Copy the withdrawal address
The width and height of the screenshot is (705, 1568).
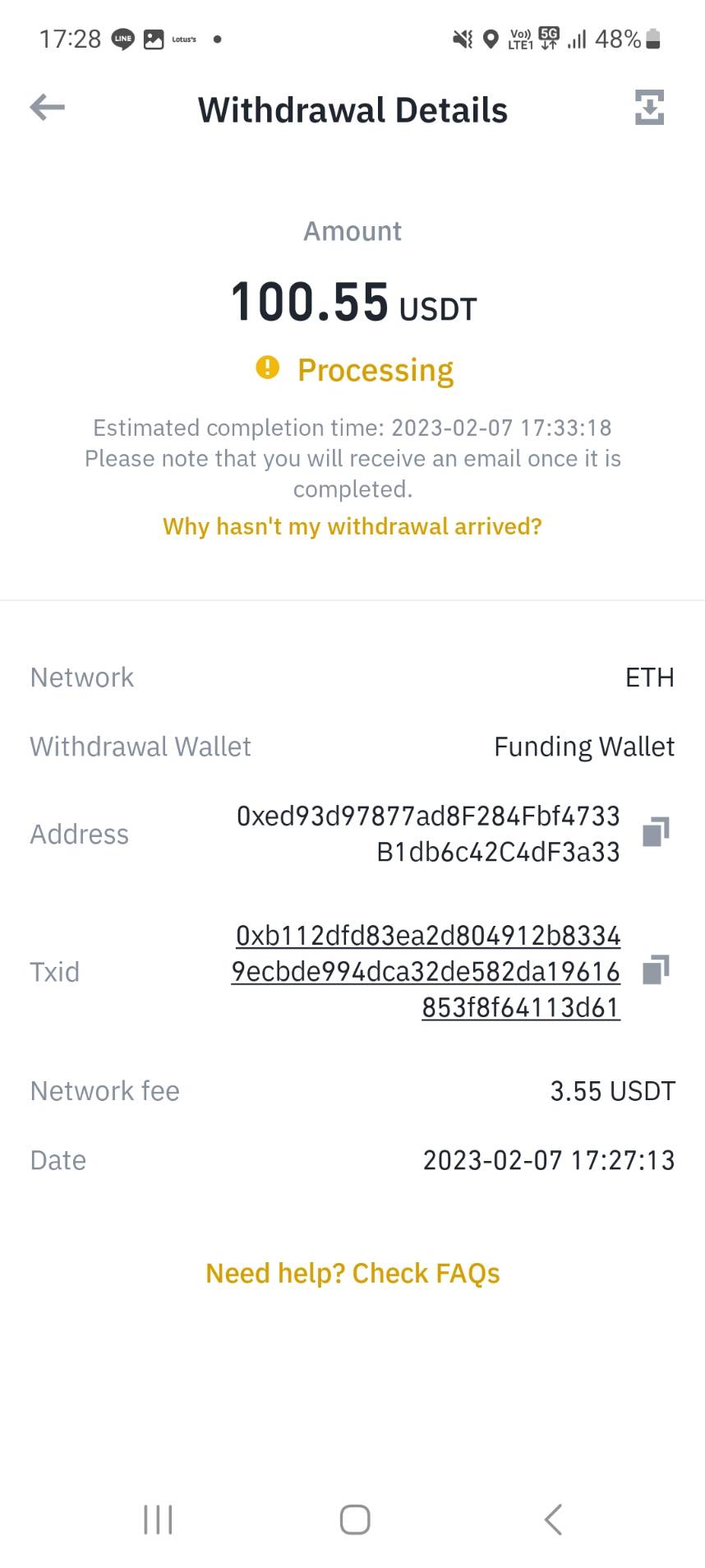(x=656, y=832)
